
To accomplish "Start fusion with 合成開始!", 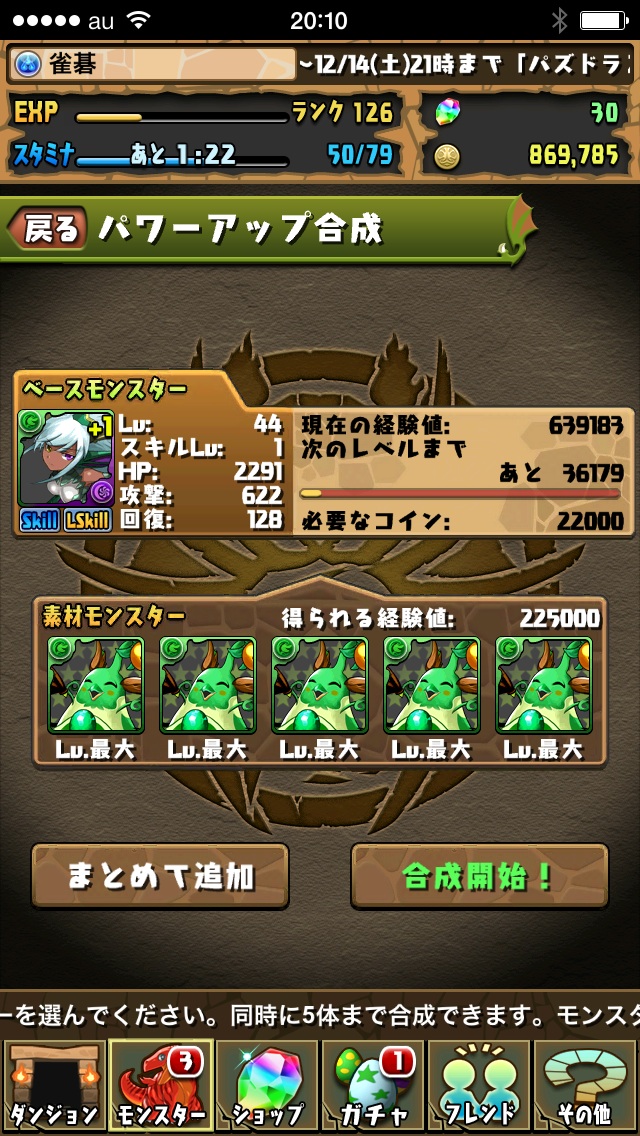I will pos(479,876).
